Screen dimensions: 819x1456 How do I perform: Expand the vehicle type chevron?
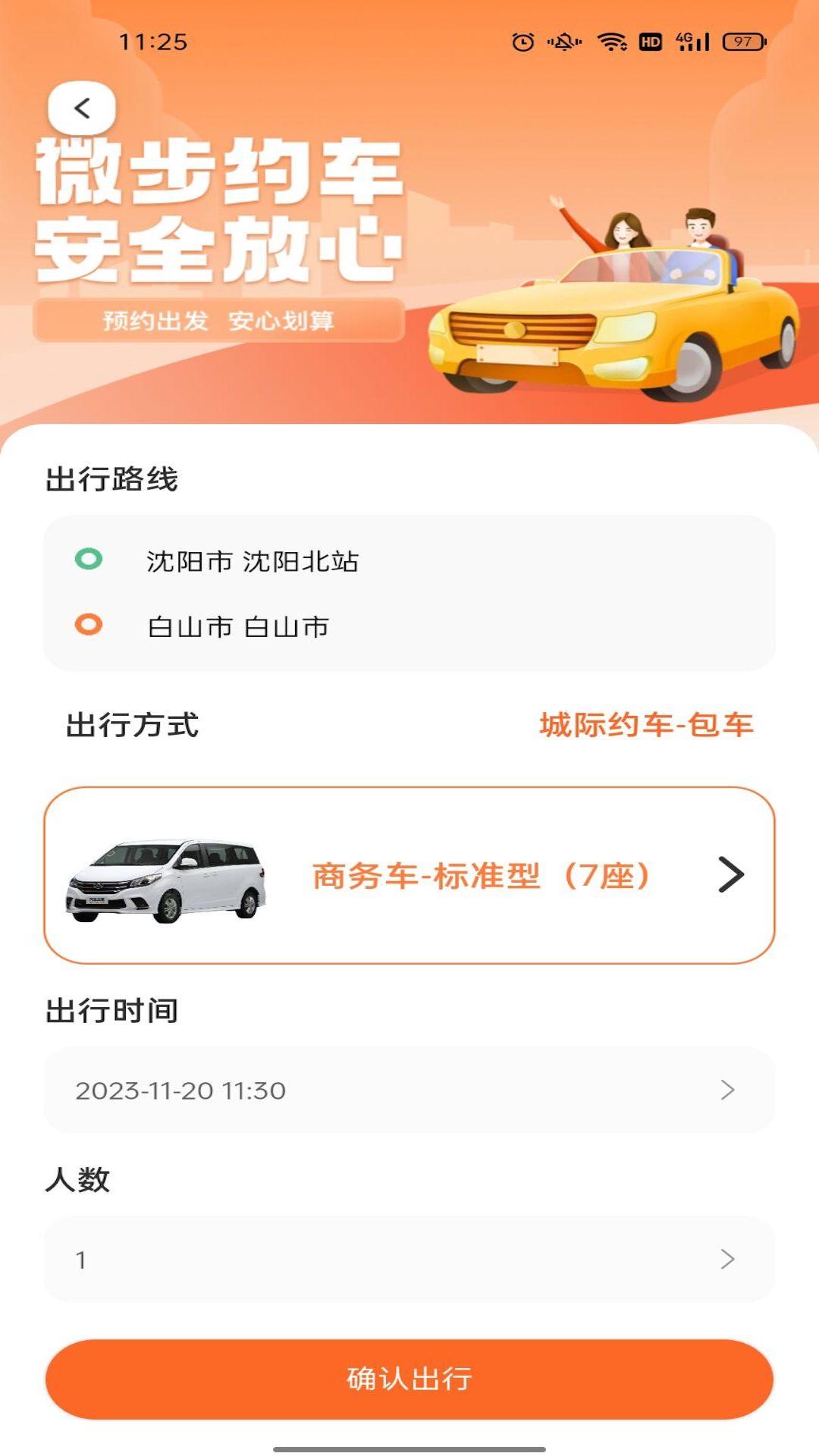coord(732,876)
